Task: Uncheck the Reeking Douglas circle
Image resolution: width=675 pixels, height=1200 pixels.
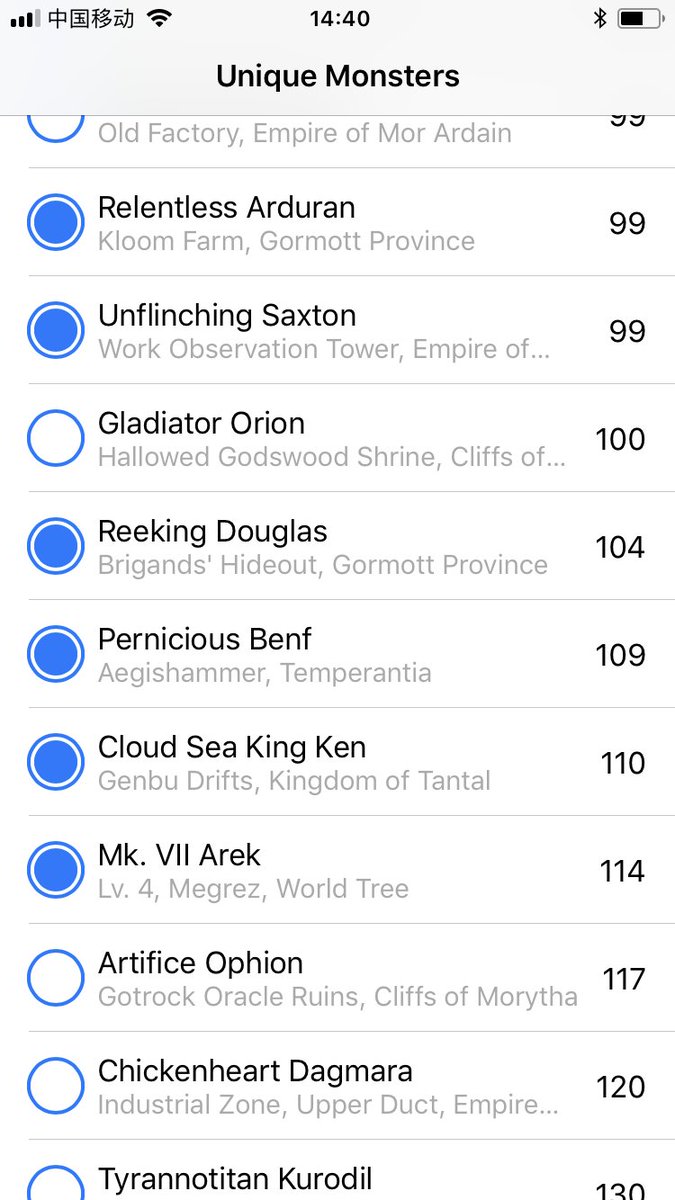Action: pyautogui.click(x=55, y=546)
